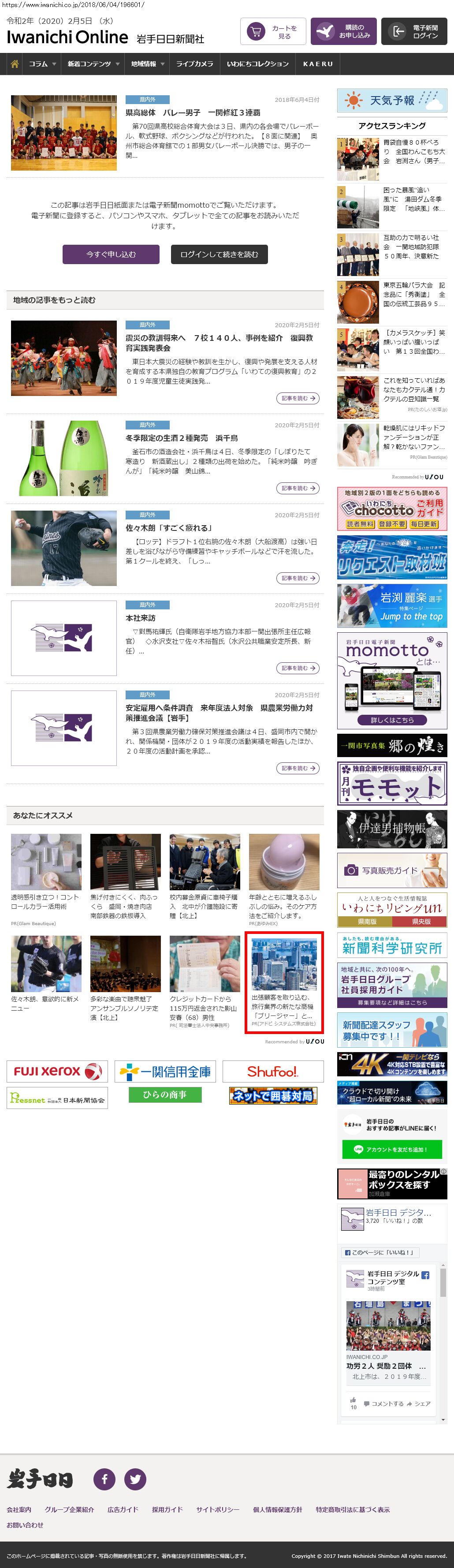Viewport: 454px width, 1568px height.
Task: Open 会社案内 footer link
Action: click(19, 1509)
